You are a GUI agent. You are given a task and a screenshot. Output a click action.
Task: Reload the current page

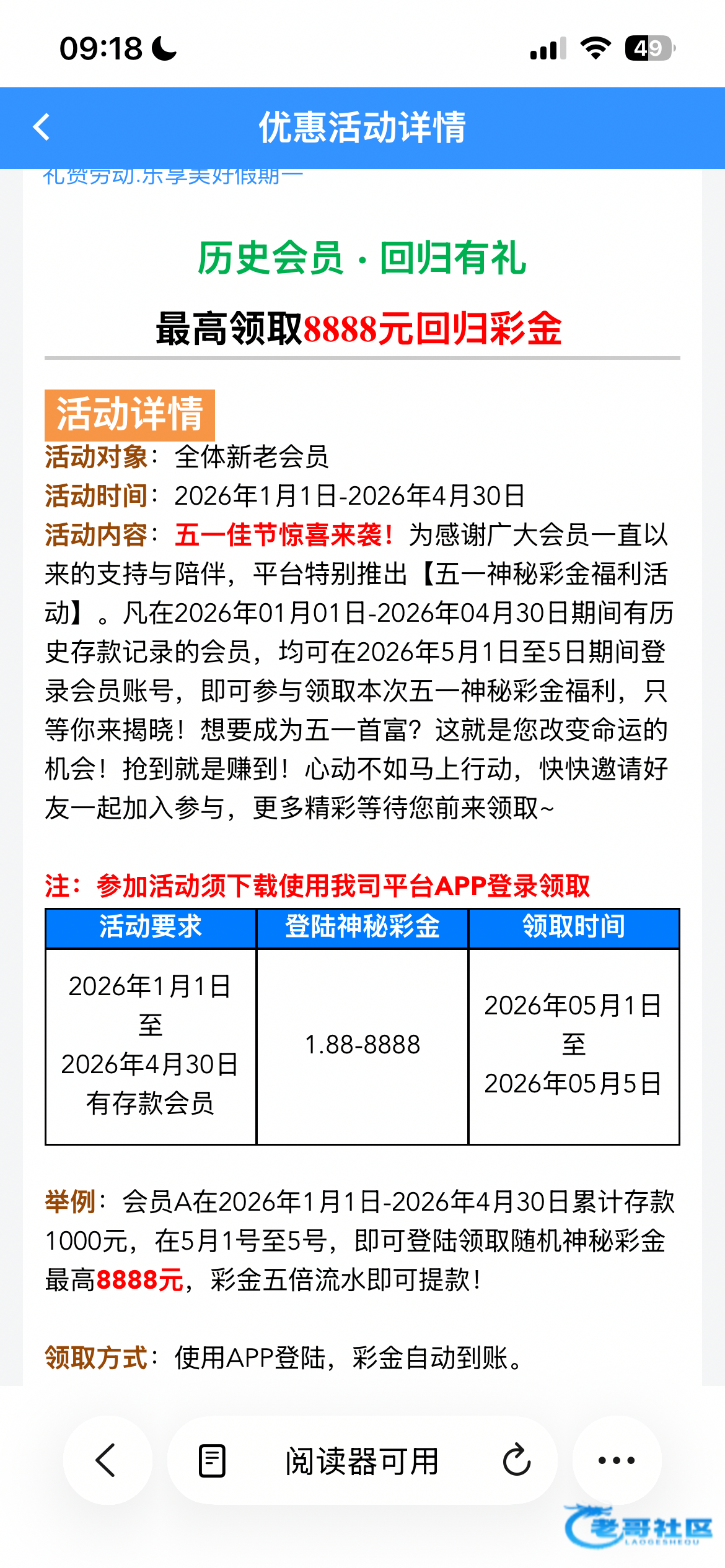[x=517, y=1460]
